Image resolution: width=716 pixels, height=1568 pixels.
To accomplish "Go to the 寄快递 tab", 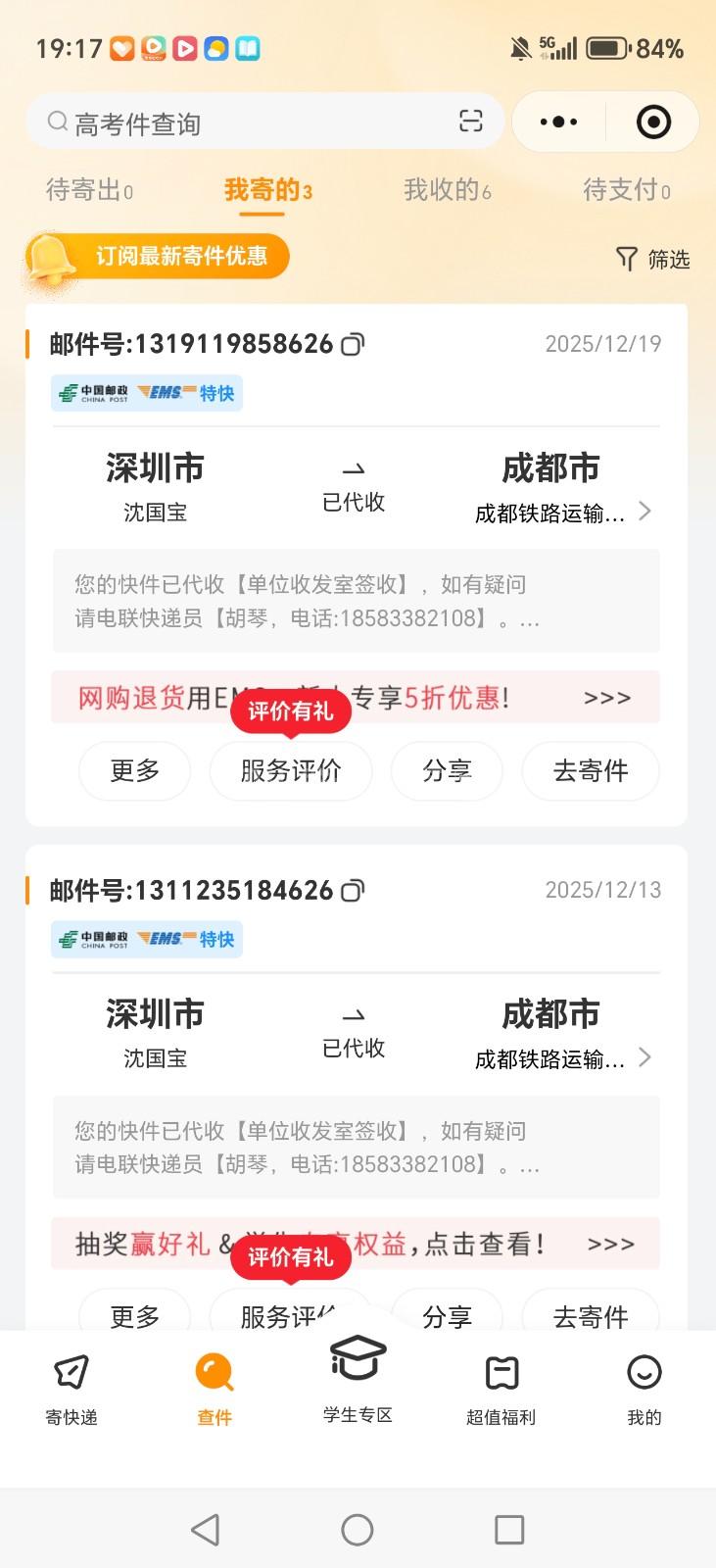I will point(72,1388).
